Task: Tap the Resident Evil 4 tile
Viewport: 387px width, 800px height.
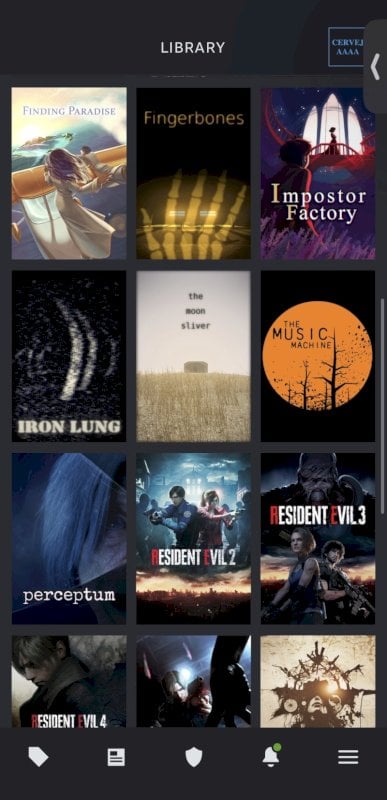Action: [x=69, y=681]
